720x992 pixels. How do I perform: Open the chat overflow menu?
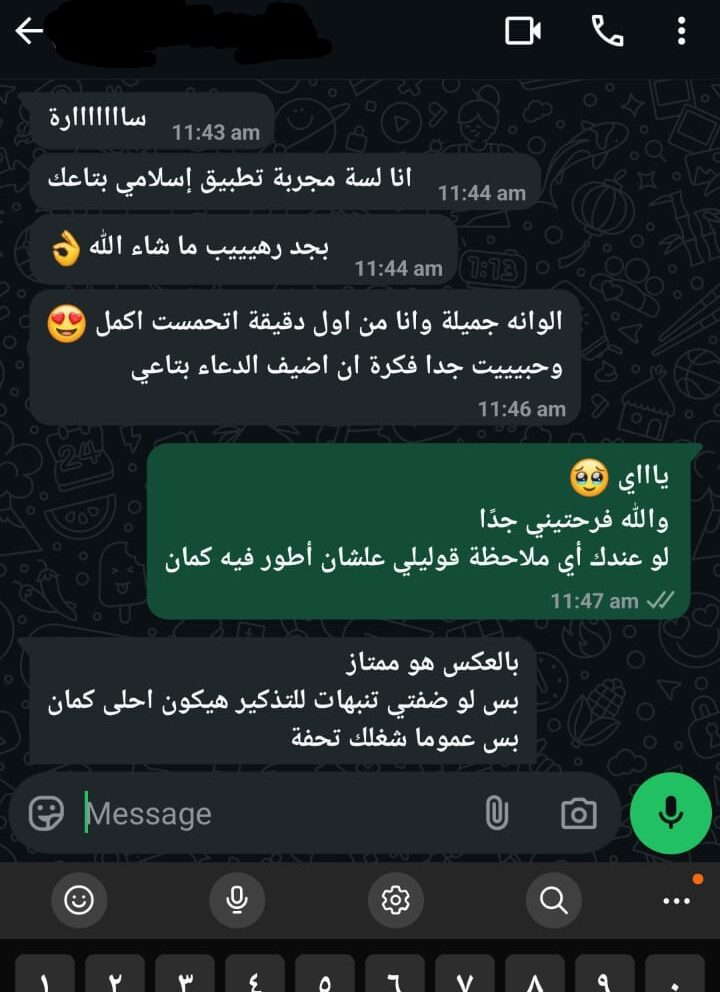(x=682, y=32)
